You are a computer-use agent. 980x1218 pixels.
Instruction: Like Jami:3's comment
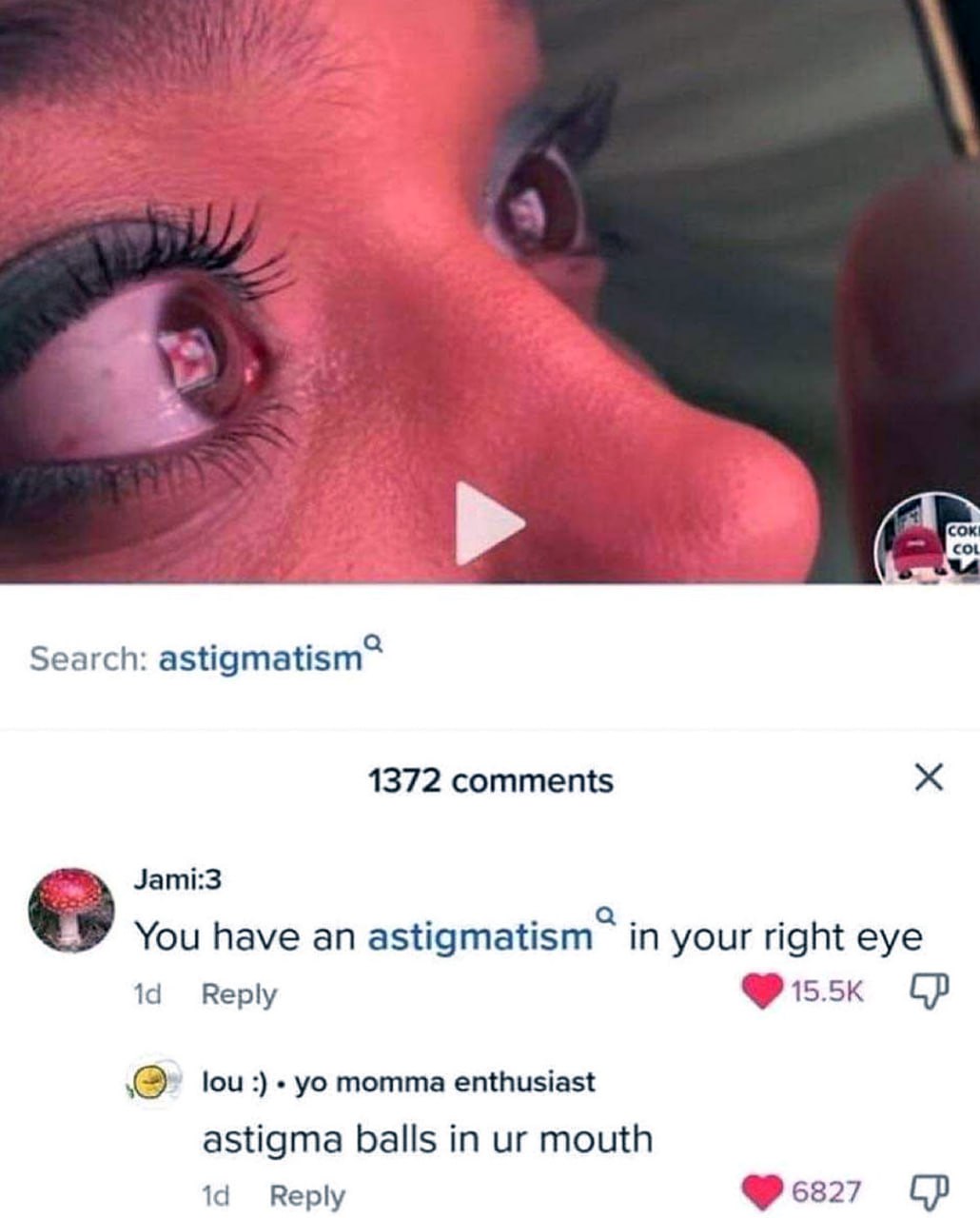(x=761, y=992)
